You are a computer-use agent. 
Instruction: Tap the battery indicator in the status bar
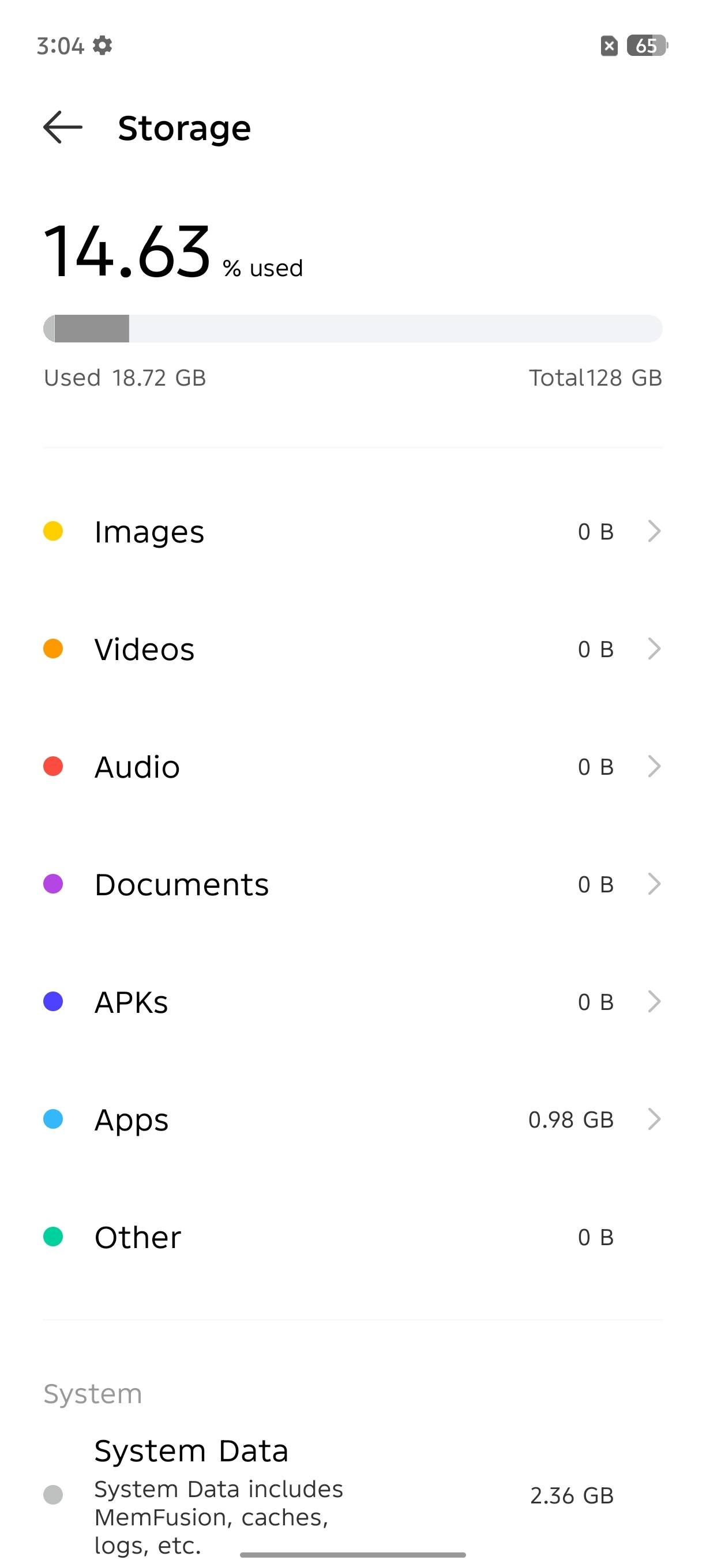(644, 44)
